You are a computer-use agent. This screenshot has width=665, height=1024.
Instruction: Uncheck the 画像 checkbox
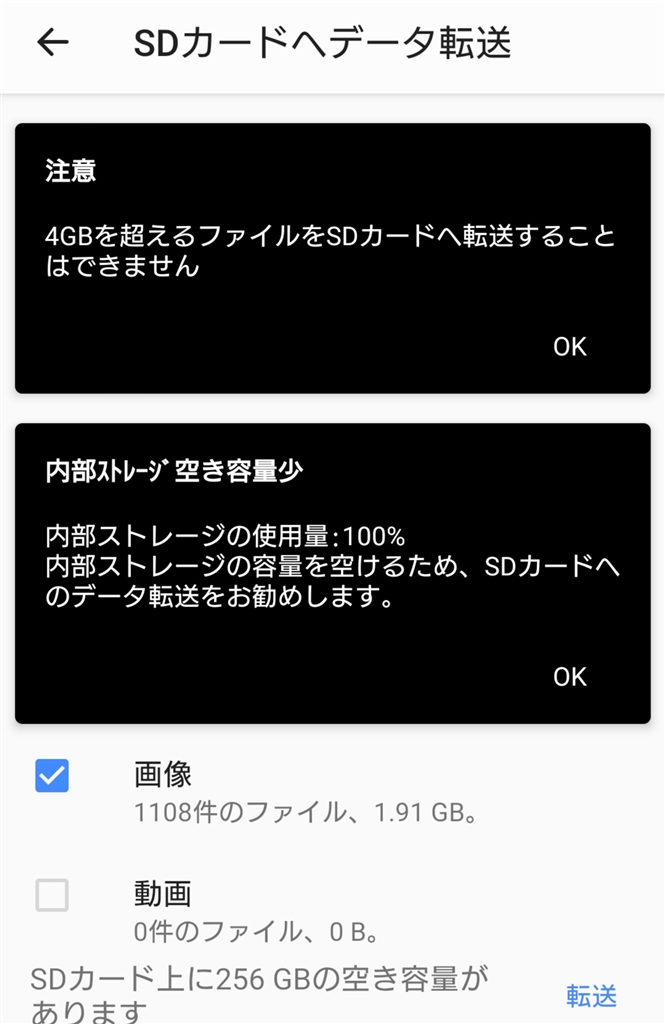[x=52, y=776]
